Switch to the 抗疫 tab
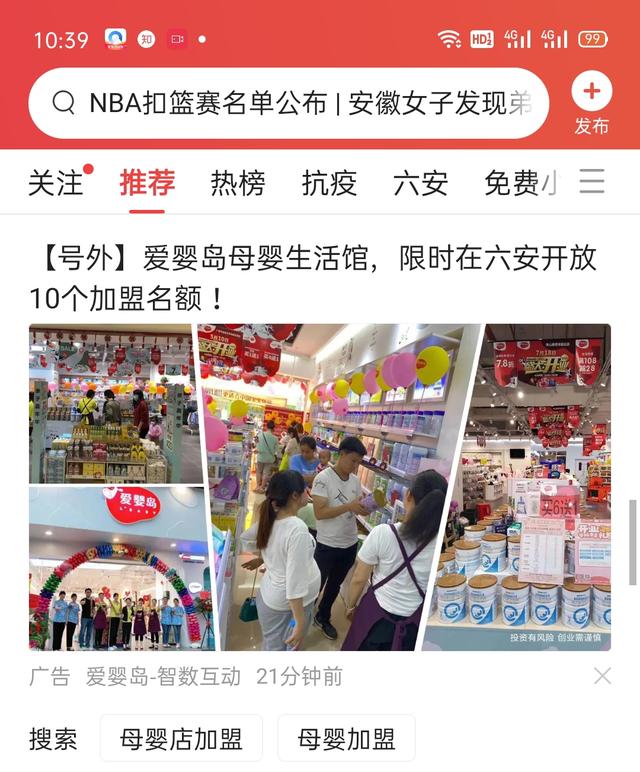 pyautogui.click(x=329, y=183)
